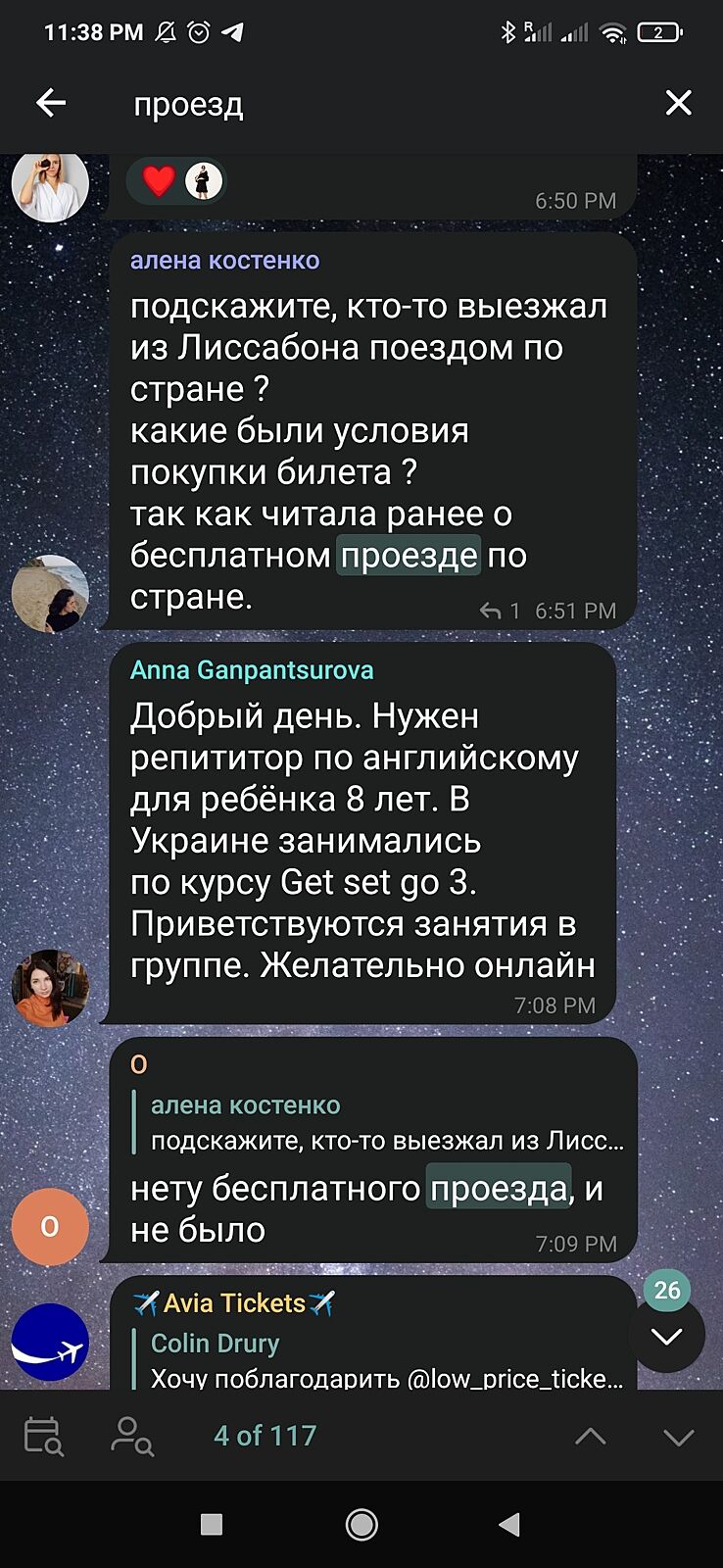Tap the Avia Tickets avatar

[50, 1342]
